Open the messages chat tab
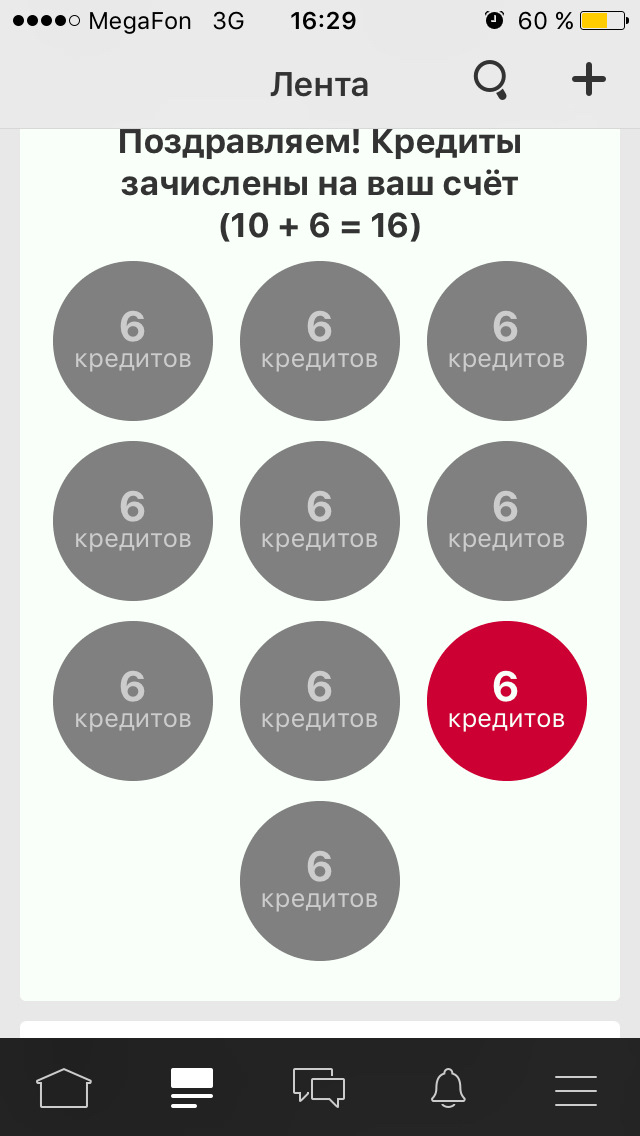This screenshot has width=640, height=1136. coord(319,1087)
